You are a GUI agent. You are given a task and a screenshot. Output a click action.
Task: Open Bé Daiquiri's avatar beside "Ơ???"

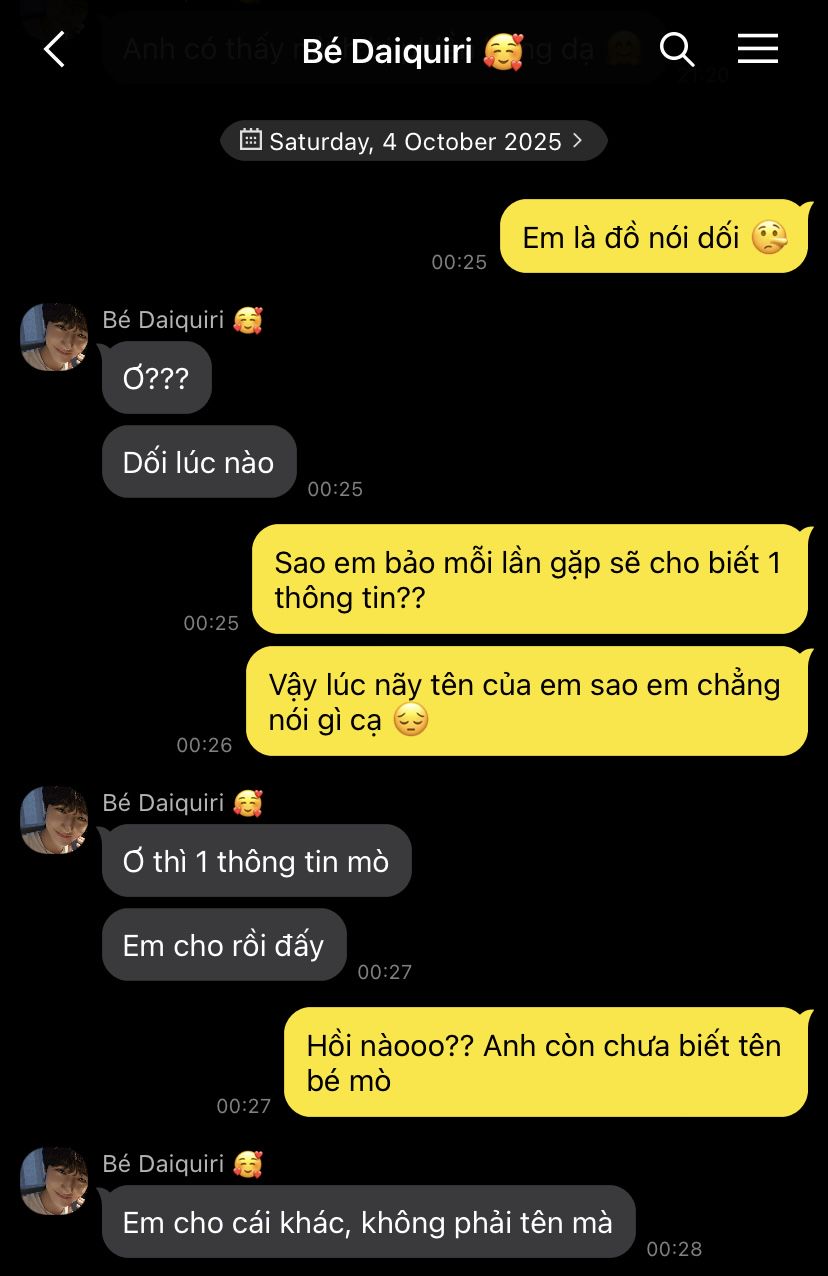point(54,337)
